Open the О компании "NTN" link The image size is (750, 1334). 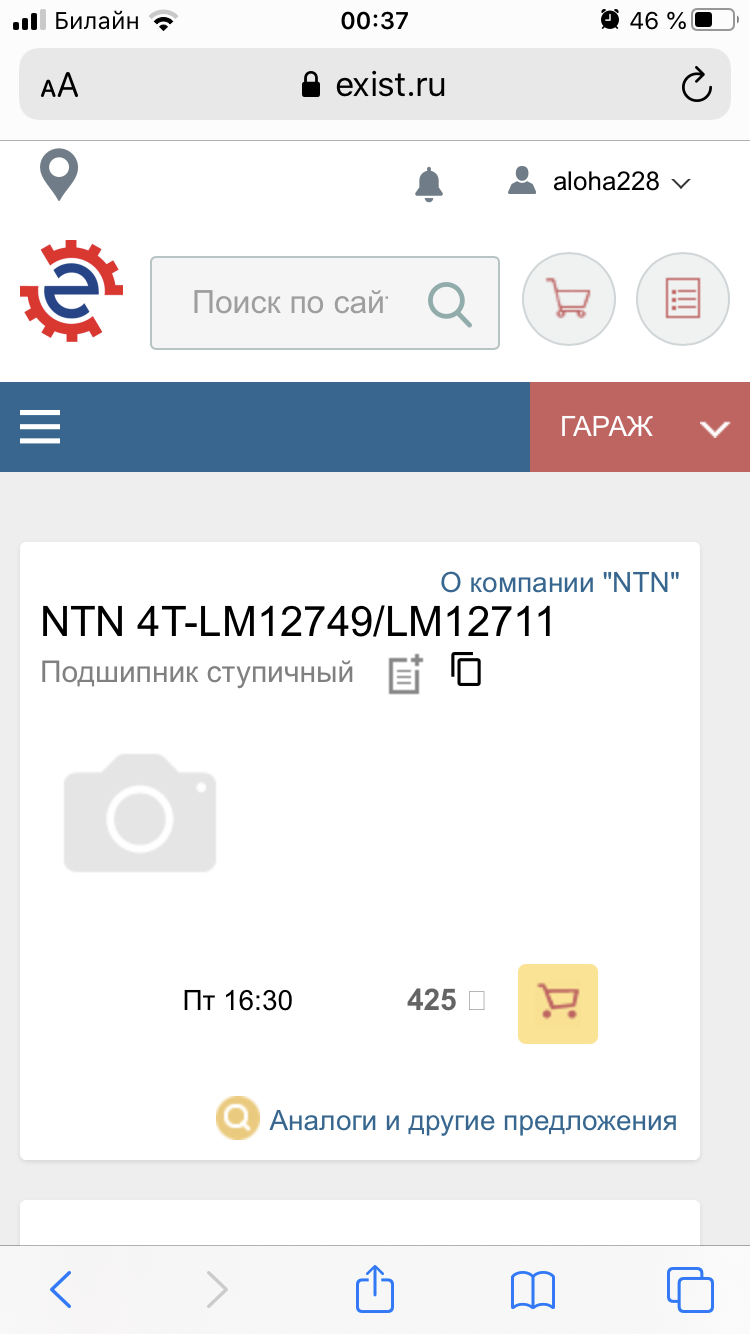click(560, 582)
